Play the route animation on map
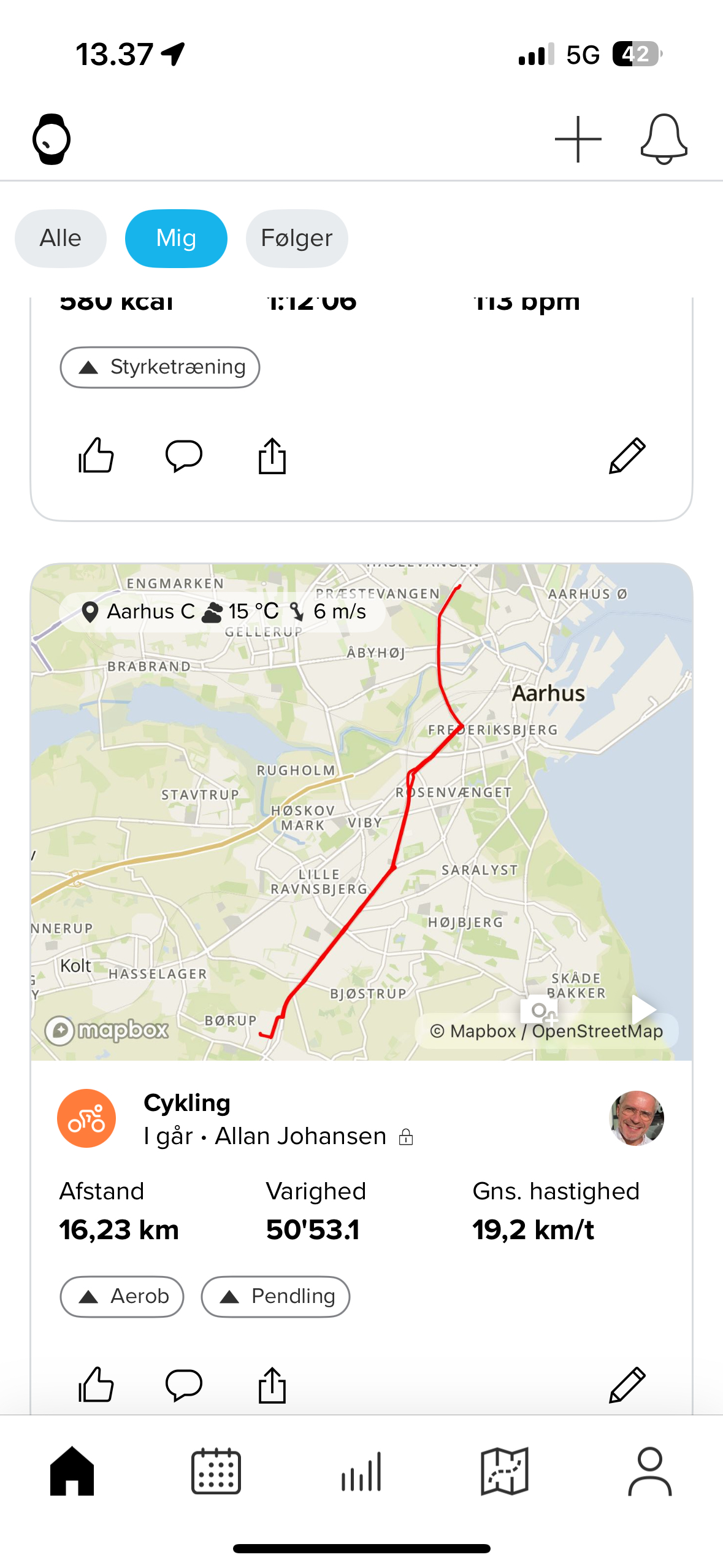The width and height of the screenshot is (723, 1568). tap(643, 1008)
